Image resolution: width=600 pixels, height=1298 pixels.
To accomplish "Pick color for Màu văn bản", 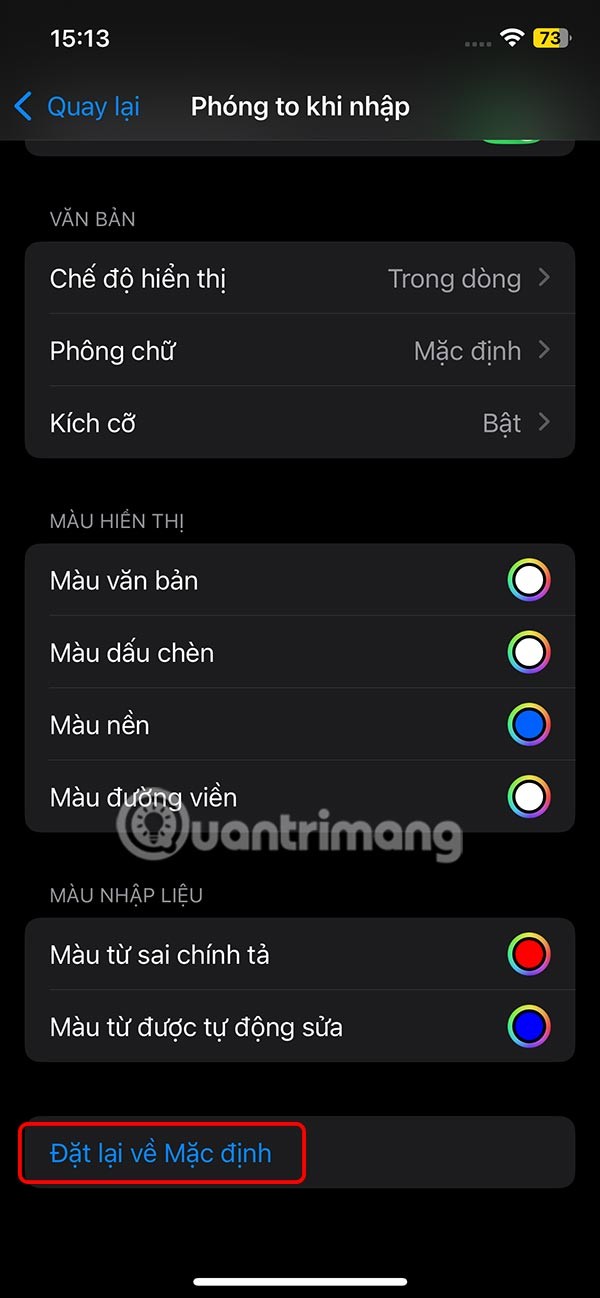I will click(x=528, y=580).
